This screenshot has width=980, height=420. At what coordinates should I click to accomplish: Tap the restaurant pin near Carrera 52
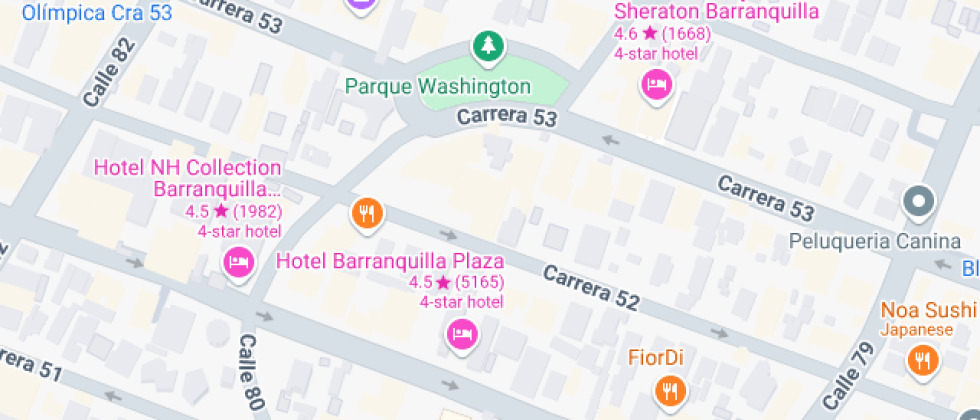coord(368,213)
